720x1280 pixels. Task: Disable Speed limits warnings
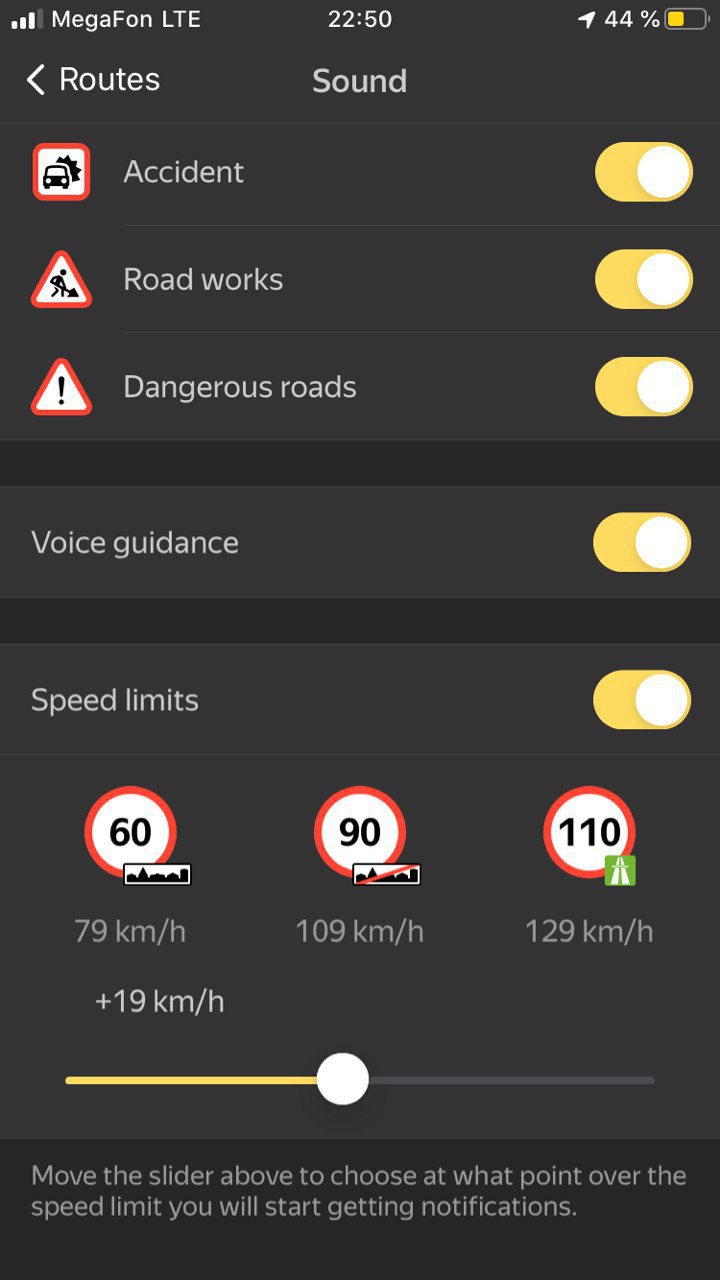[641, 700]
